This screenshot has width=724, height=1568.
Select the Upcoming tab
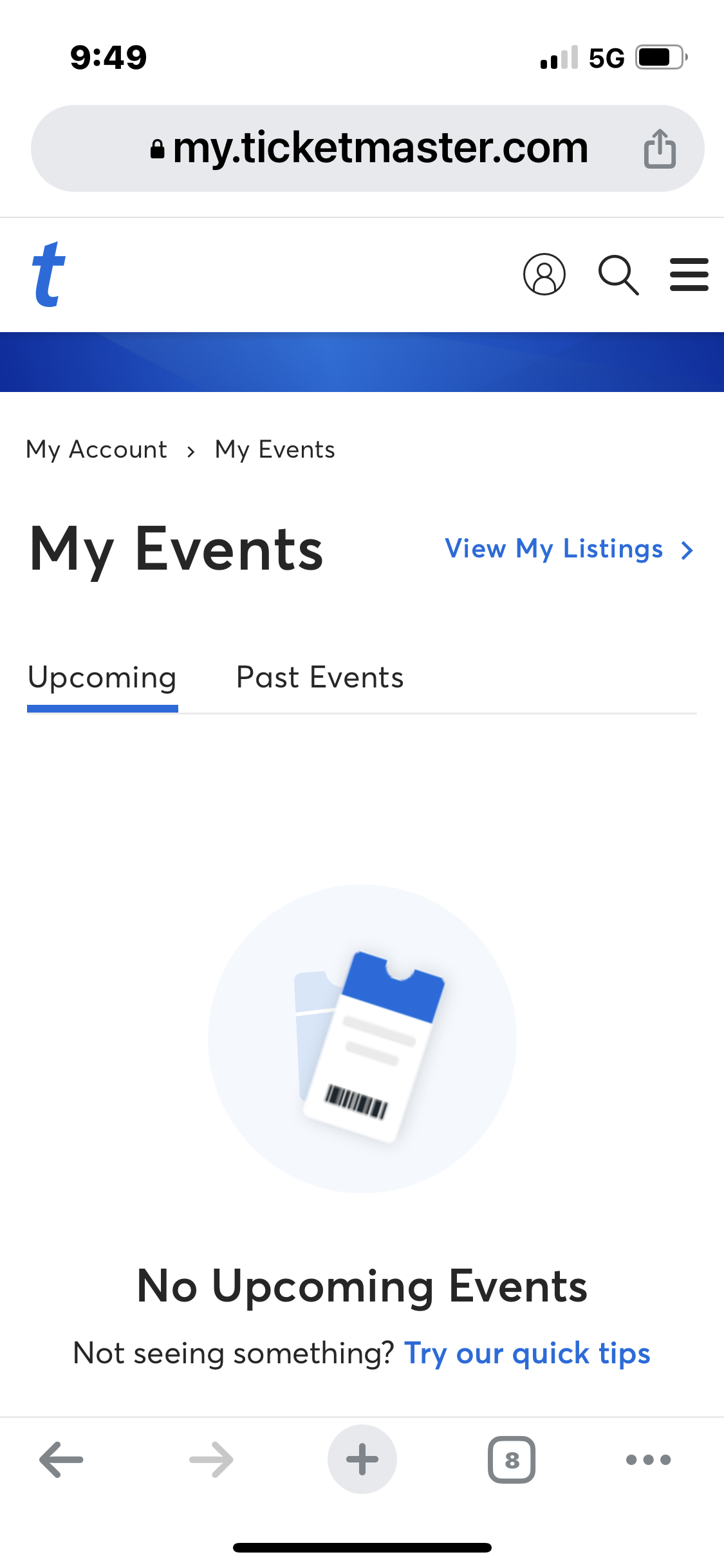coord(102,678)
